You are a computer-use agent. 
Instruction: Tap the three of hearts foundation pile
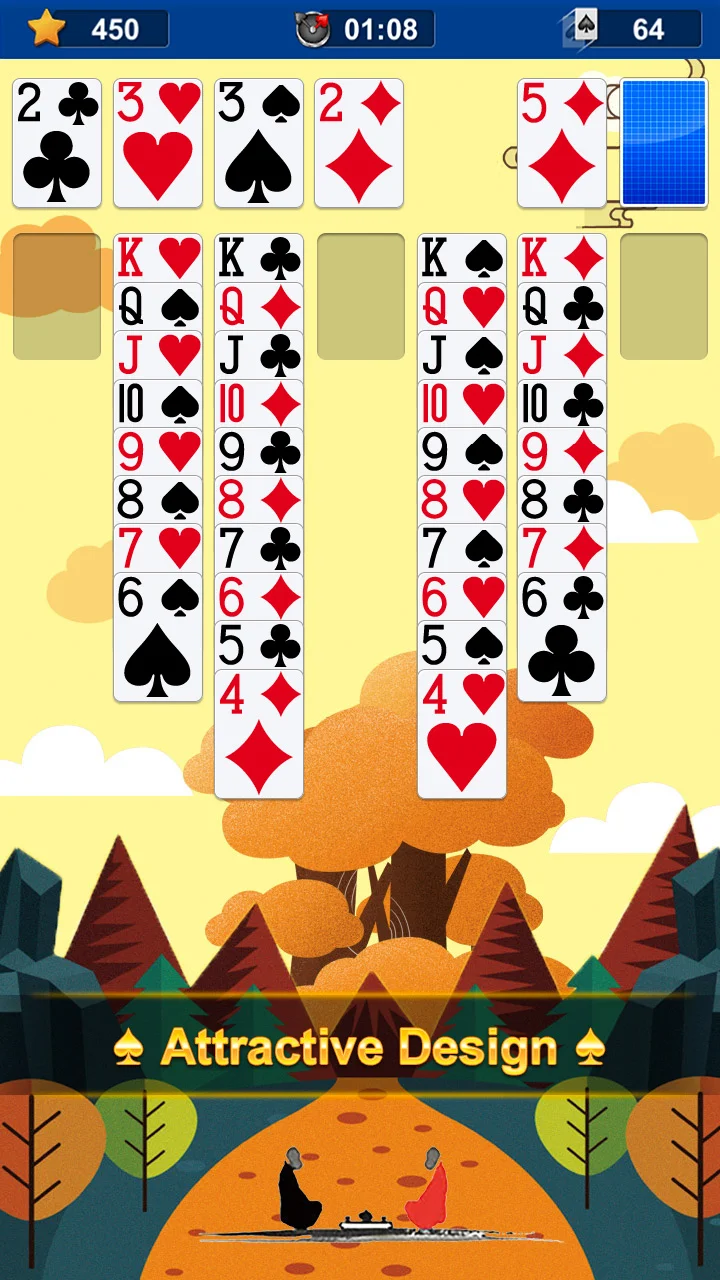click(158, 142)
